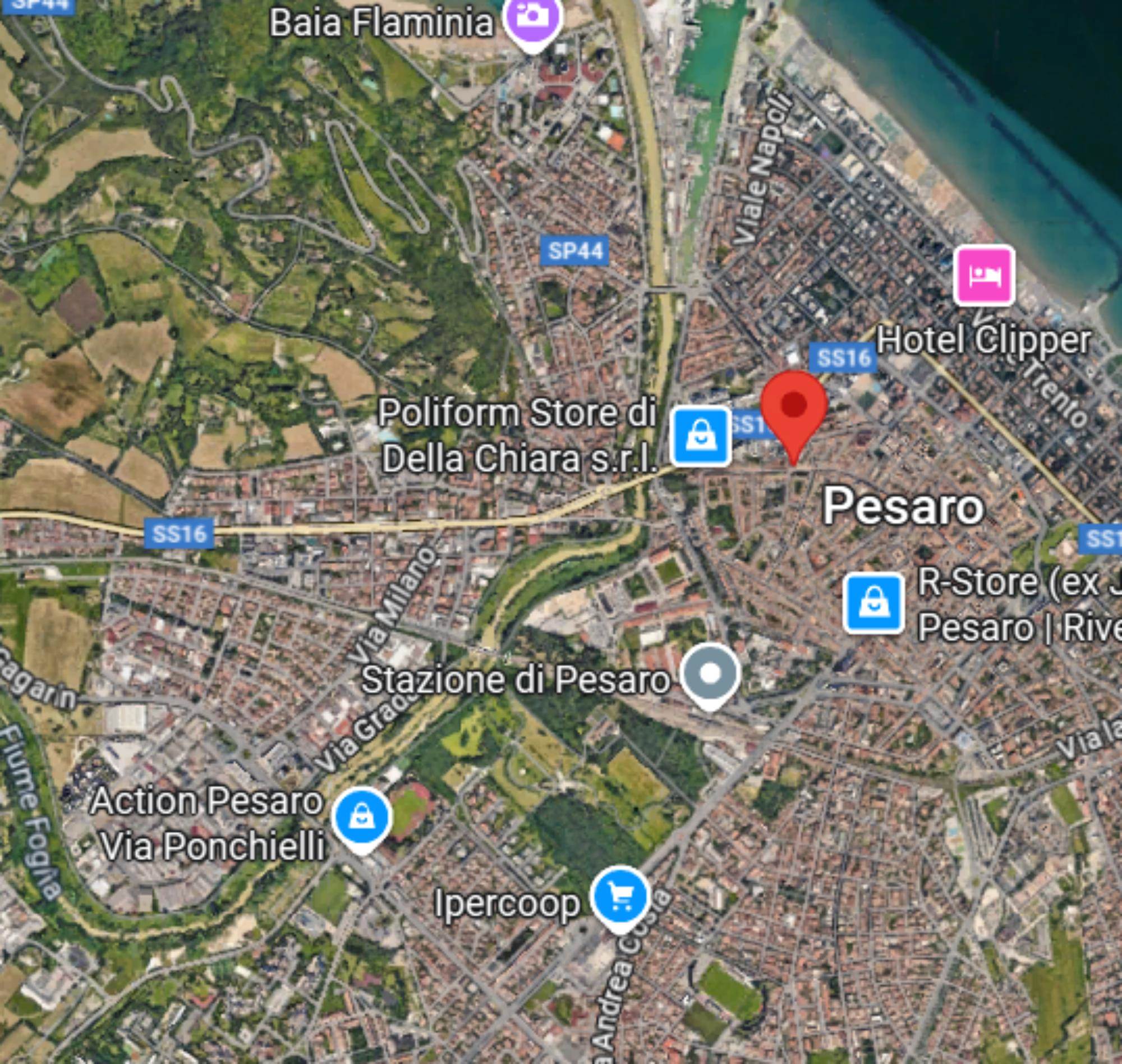Image resolution: width=1122 pixels, height=1064 pixels.
Task: Open the Hotel Clipper lodging marker
Action: click(x=983, y=275)
